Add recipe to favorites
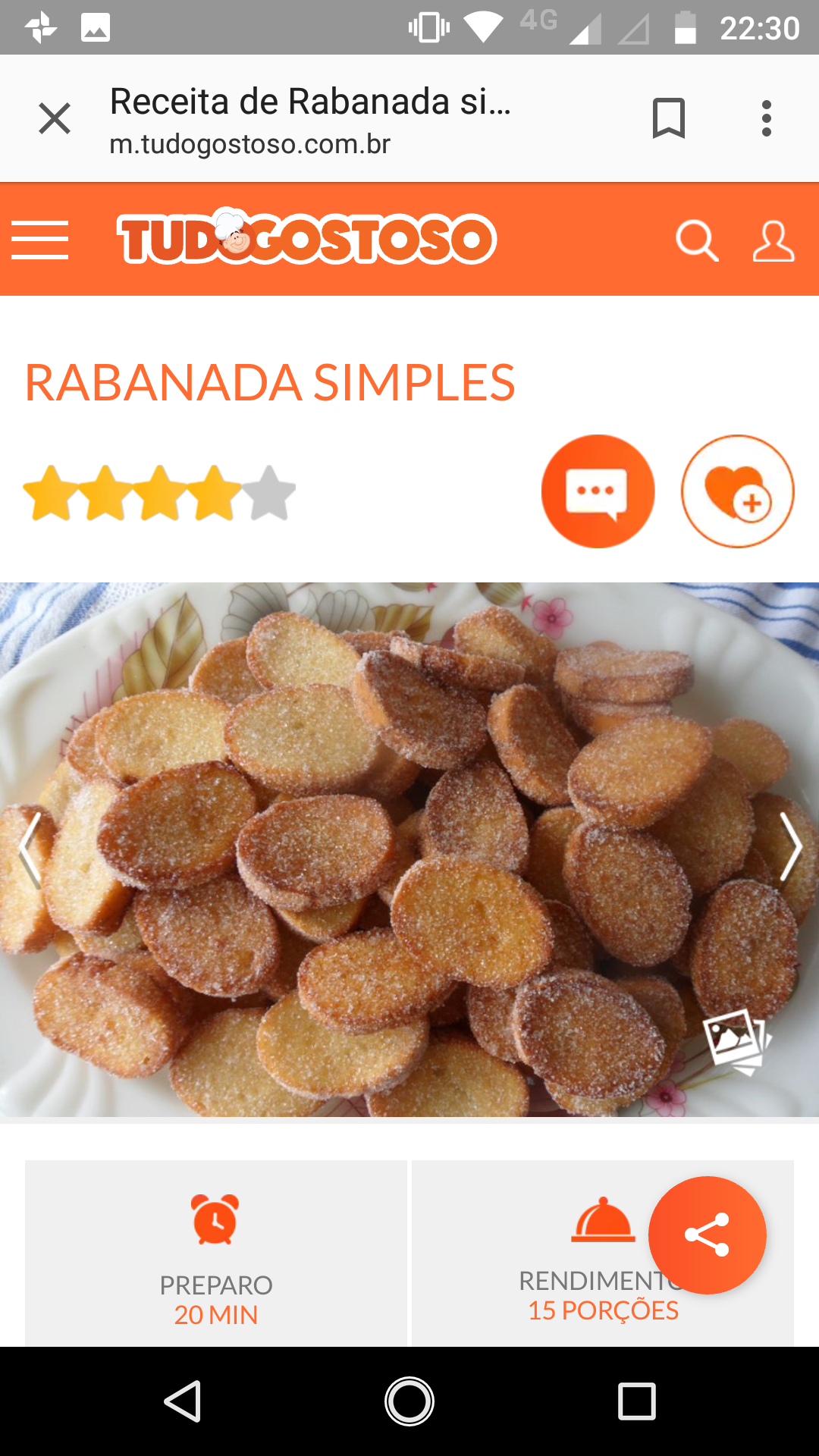The image size is (819, 1456). (x=737, y=491)
